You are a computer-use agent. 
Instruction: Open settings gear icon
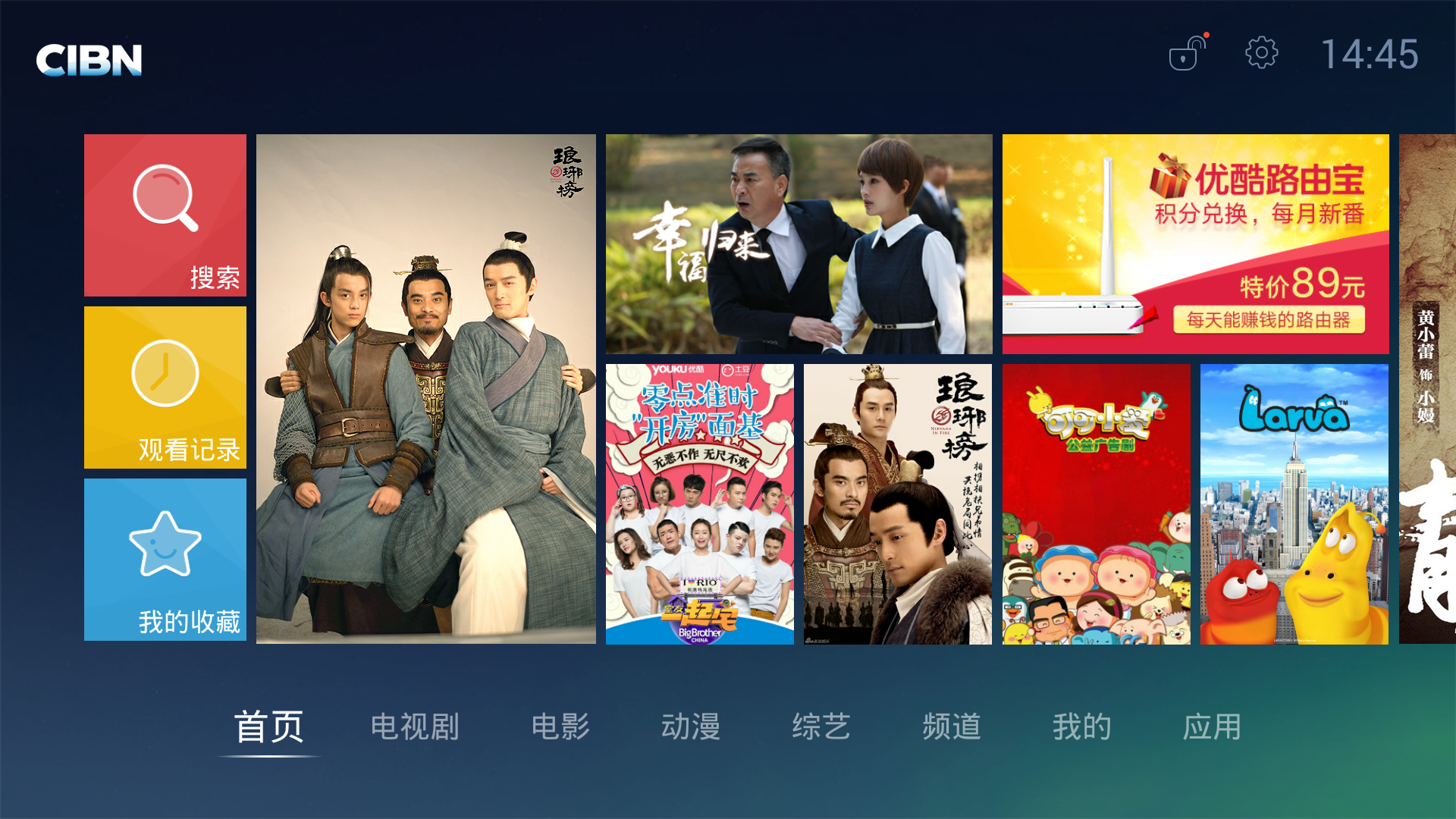1261,53
